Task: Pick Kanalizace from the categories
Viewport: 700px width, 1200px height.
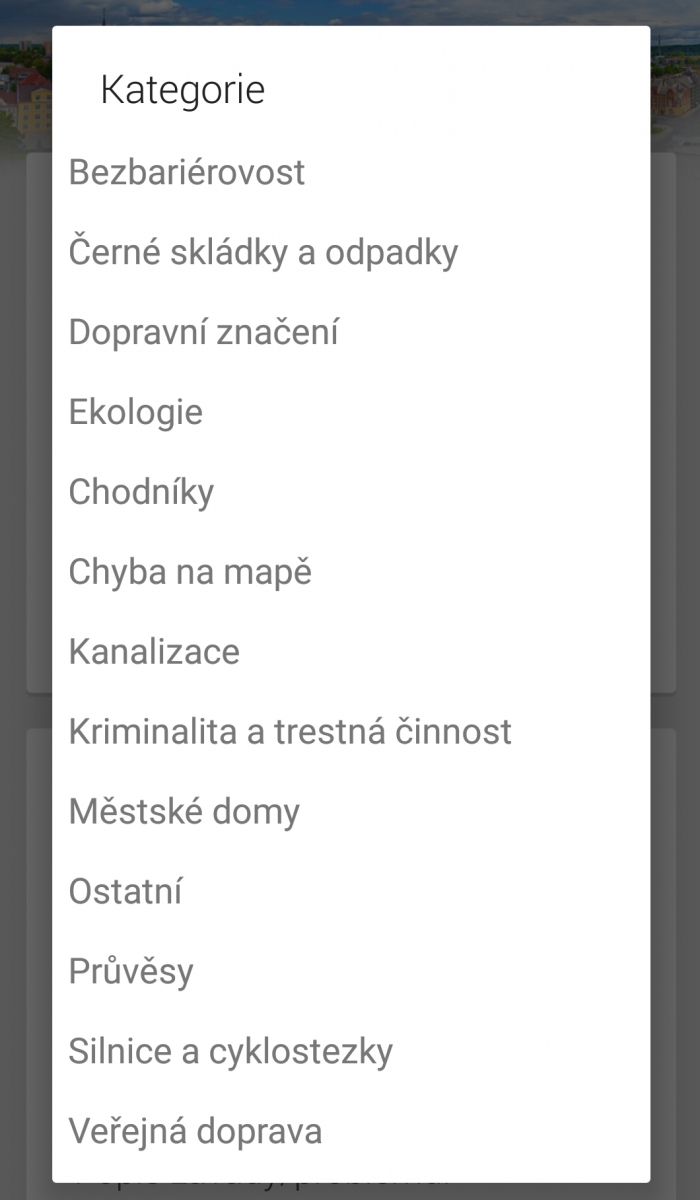Action: click(351, 652)
